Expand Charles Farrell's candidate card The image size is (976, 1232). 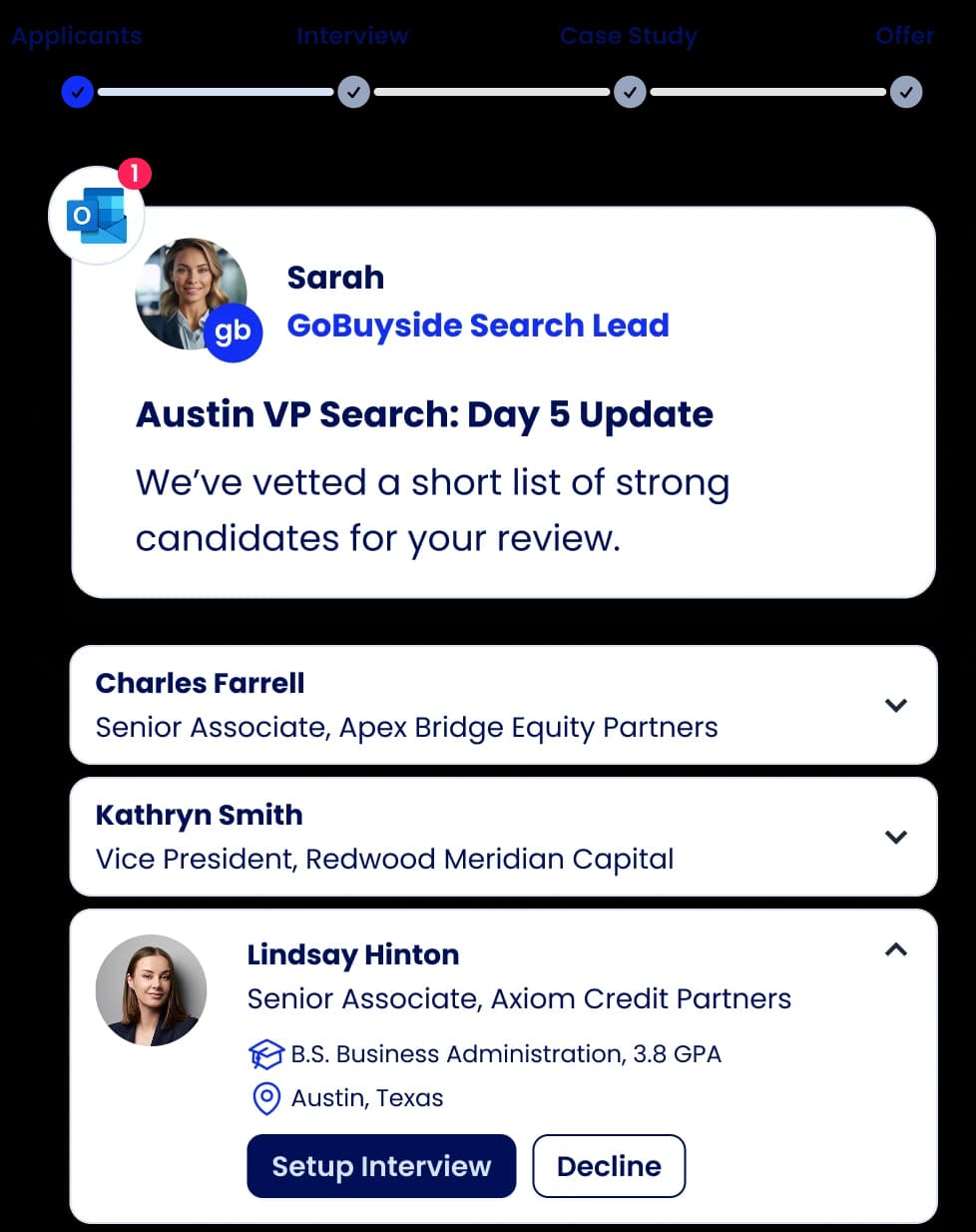point(896,705)
